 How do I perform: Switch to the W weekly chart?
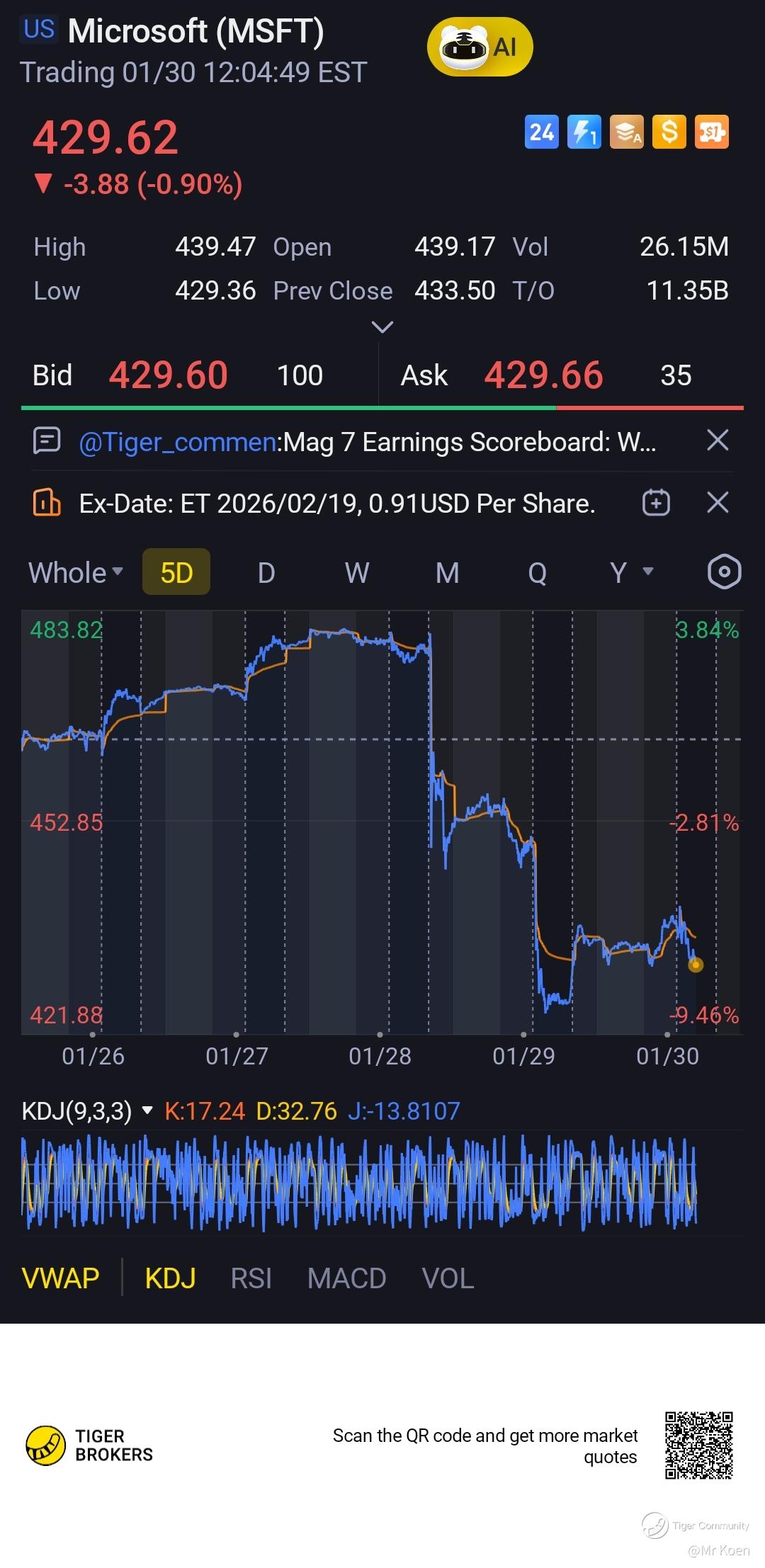pos(356,572)
